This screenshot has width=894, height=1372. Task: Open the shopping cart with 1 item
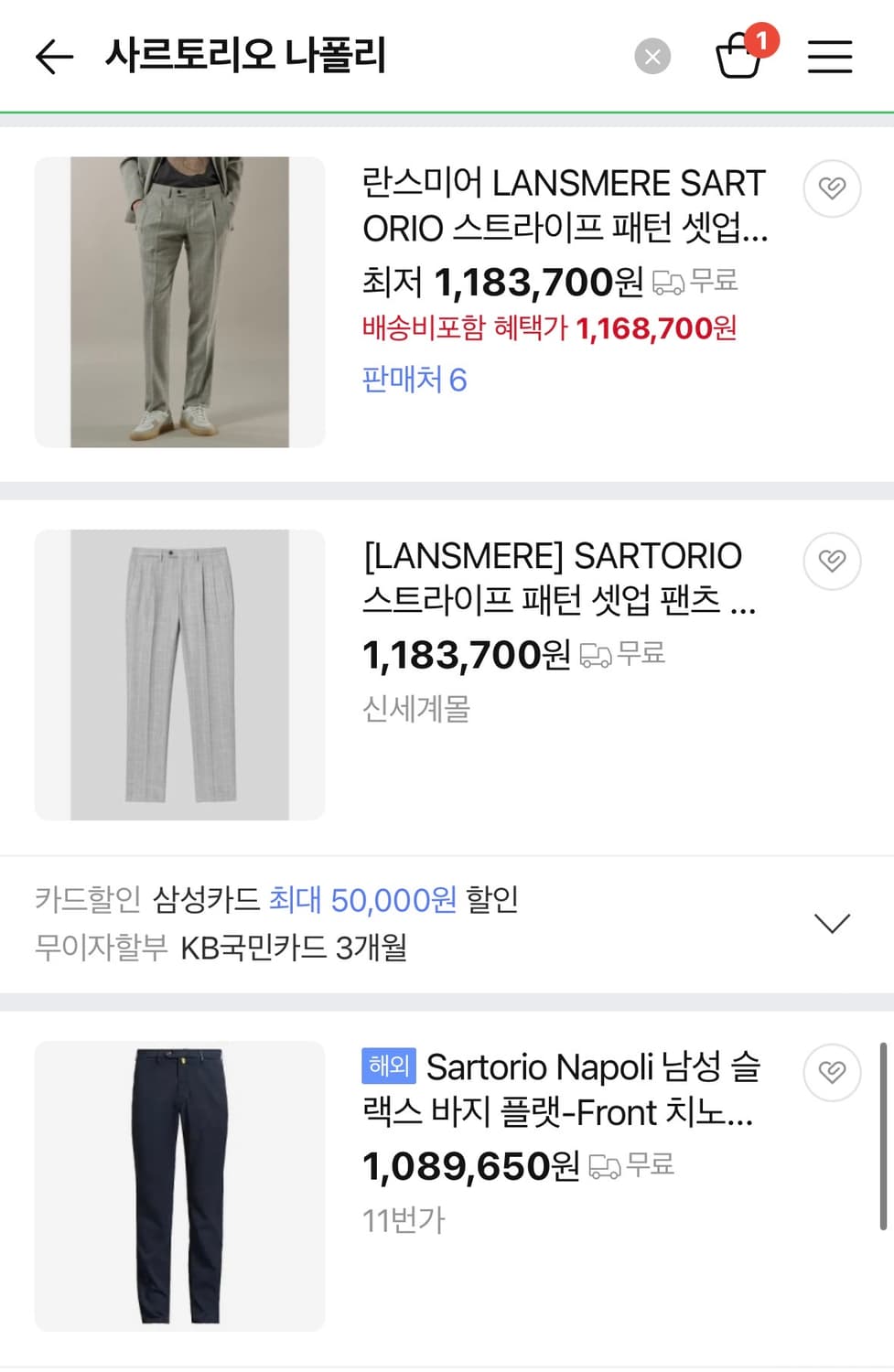(741, 57)
